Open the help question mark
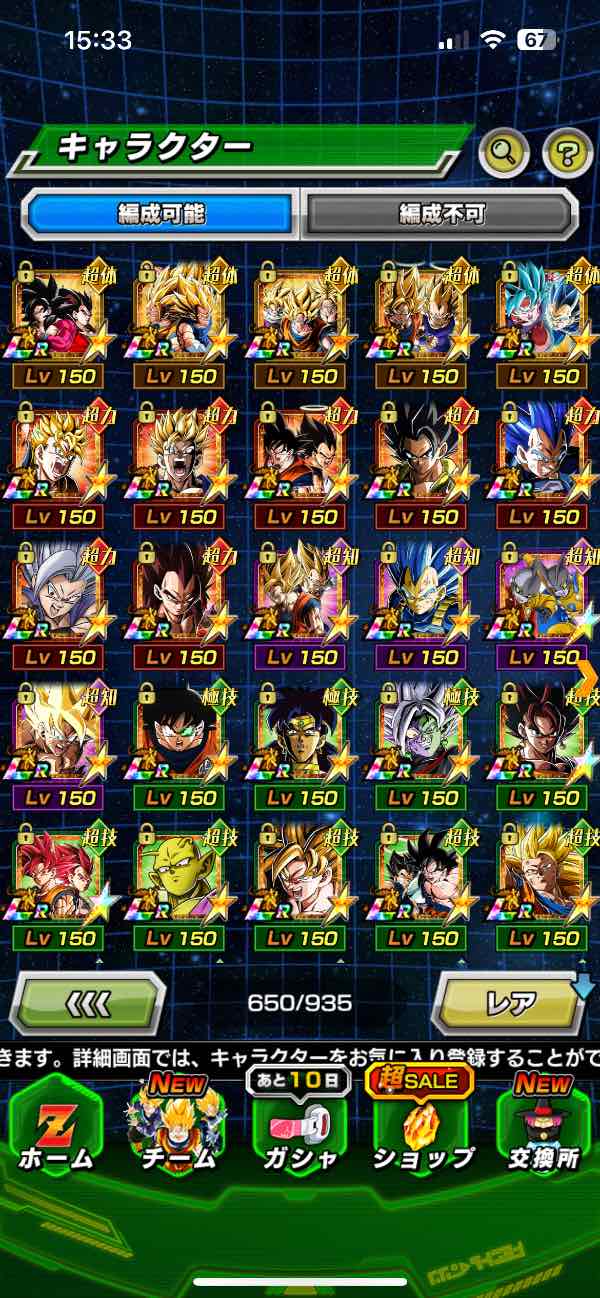 coord(567,152)
